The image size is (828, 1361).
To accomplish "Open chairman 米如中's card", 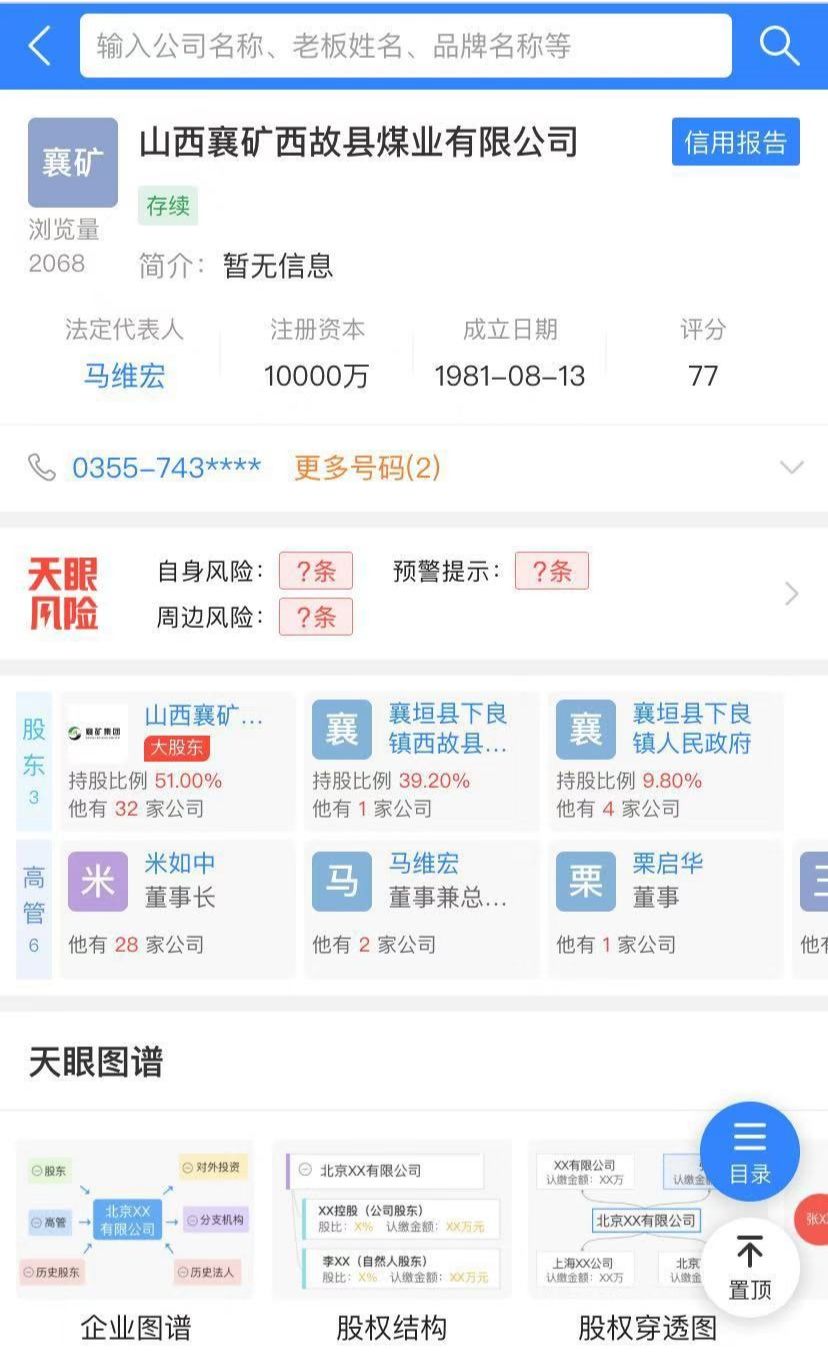I will click(x=178, y=908).
